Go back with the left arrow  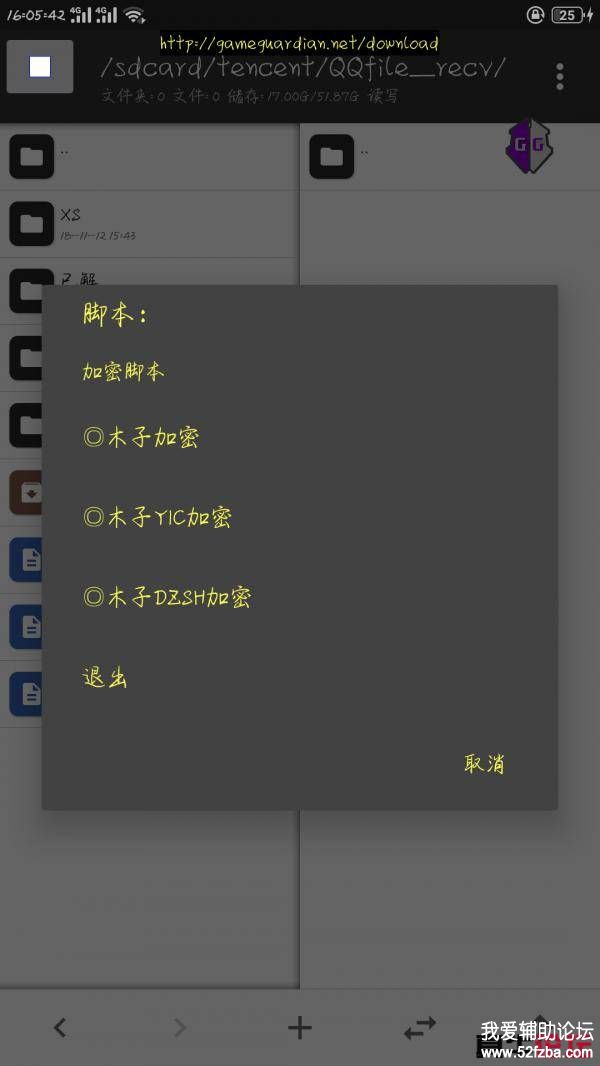coord(60,1027)
